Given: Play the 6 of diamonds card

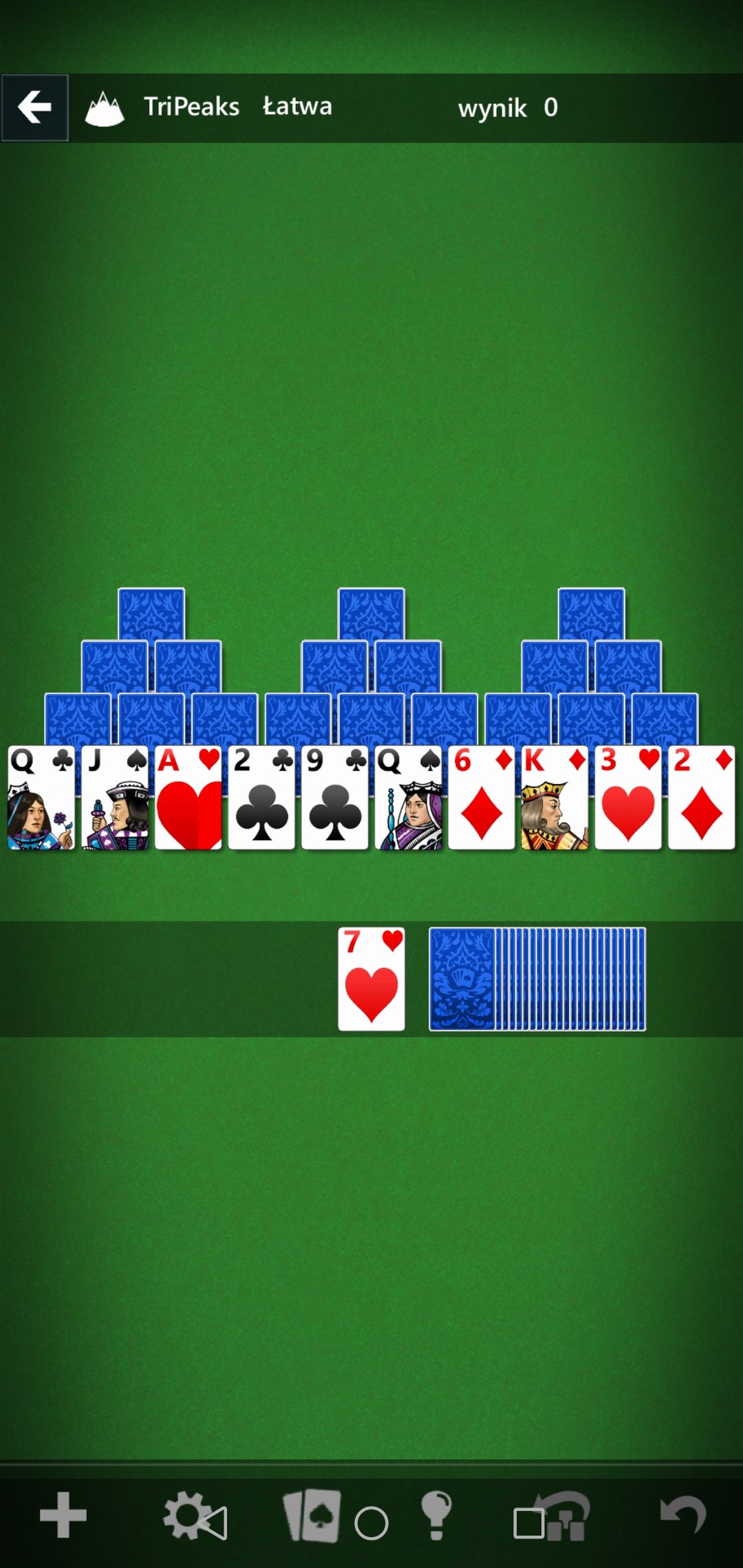Looking at the screenshot, I should coord(482,798).
